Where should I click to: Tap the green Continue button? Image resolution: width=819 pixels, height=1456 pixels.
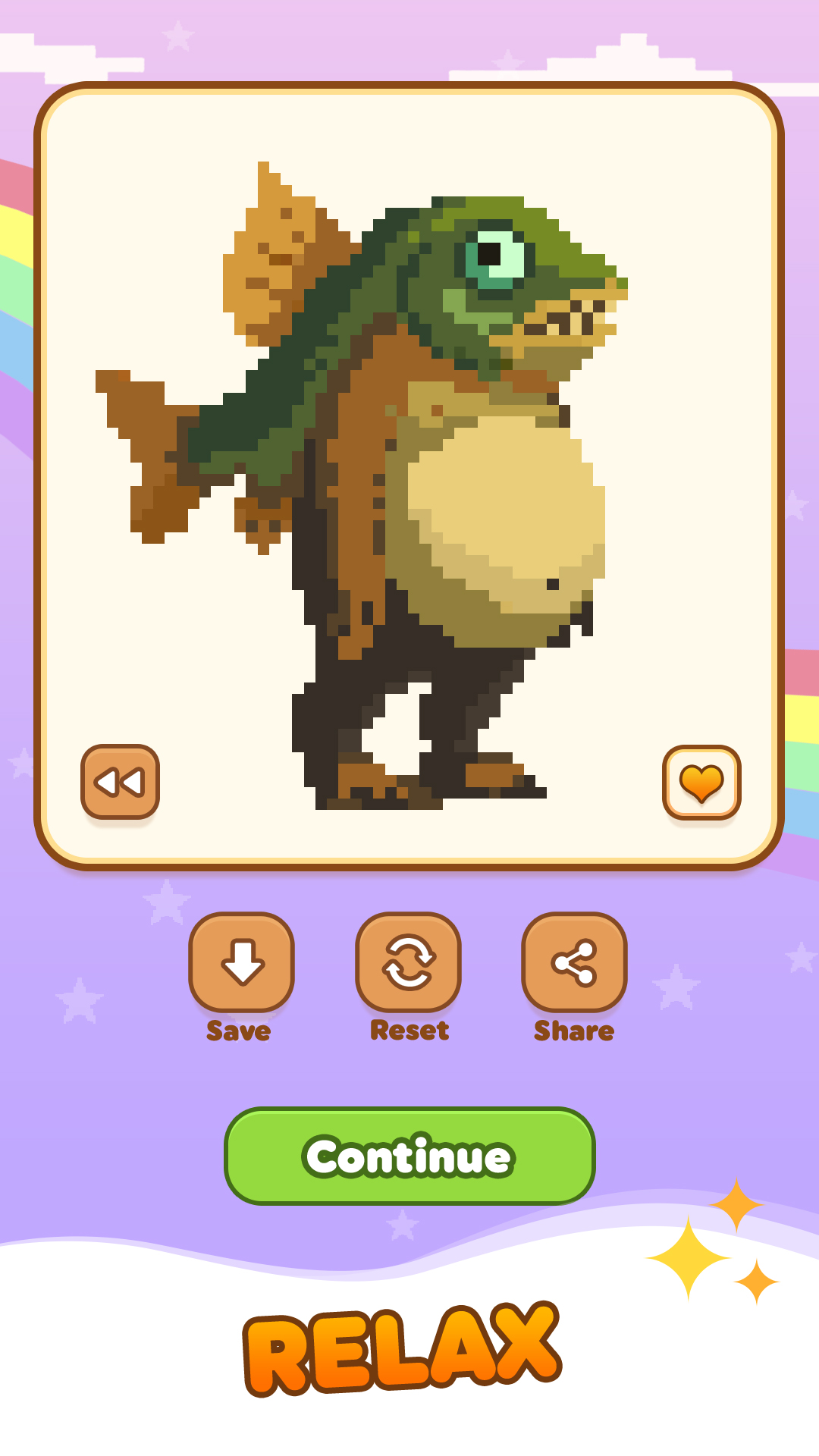(409, 1156)
